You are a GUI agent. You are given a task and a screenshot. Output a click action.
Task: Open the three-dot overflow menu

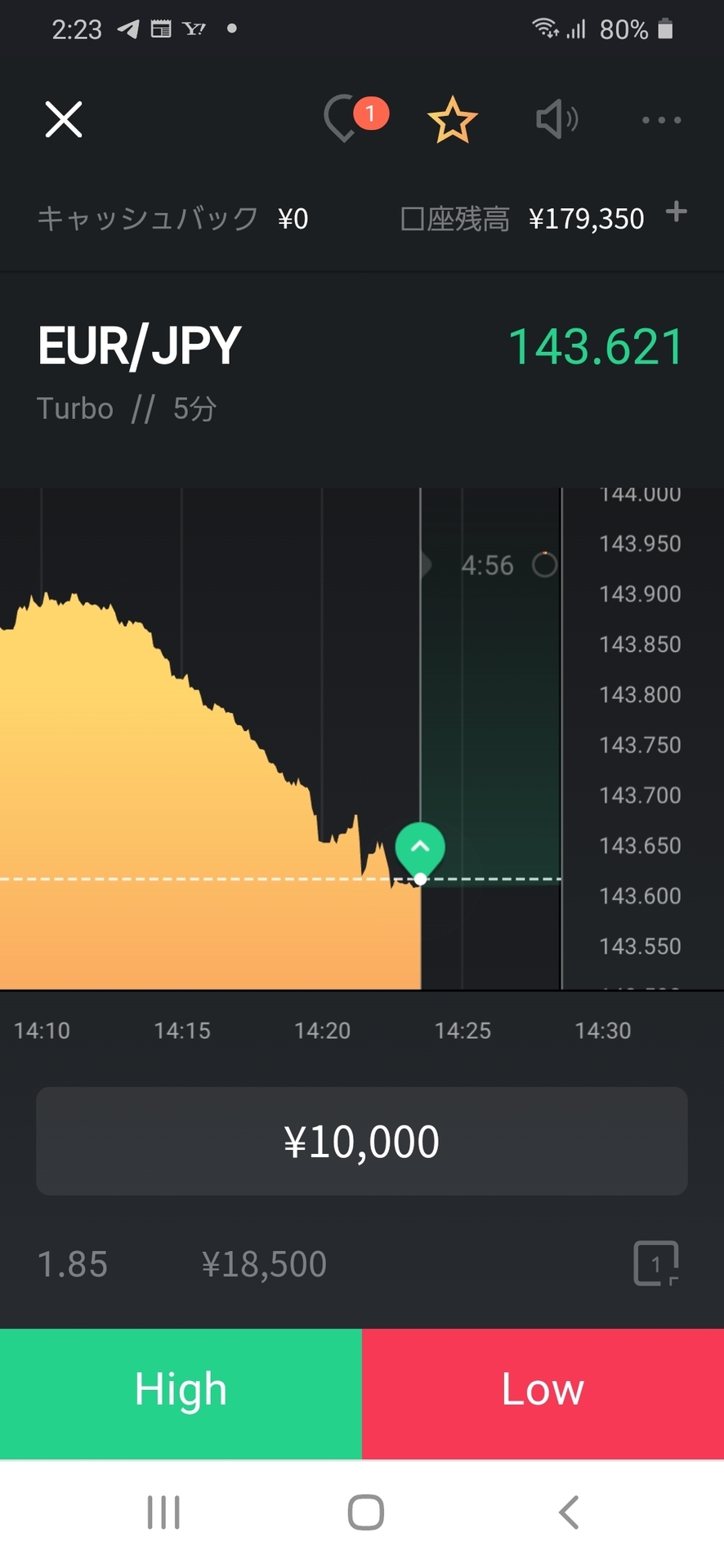[x=661, y=120]
